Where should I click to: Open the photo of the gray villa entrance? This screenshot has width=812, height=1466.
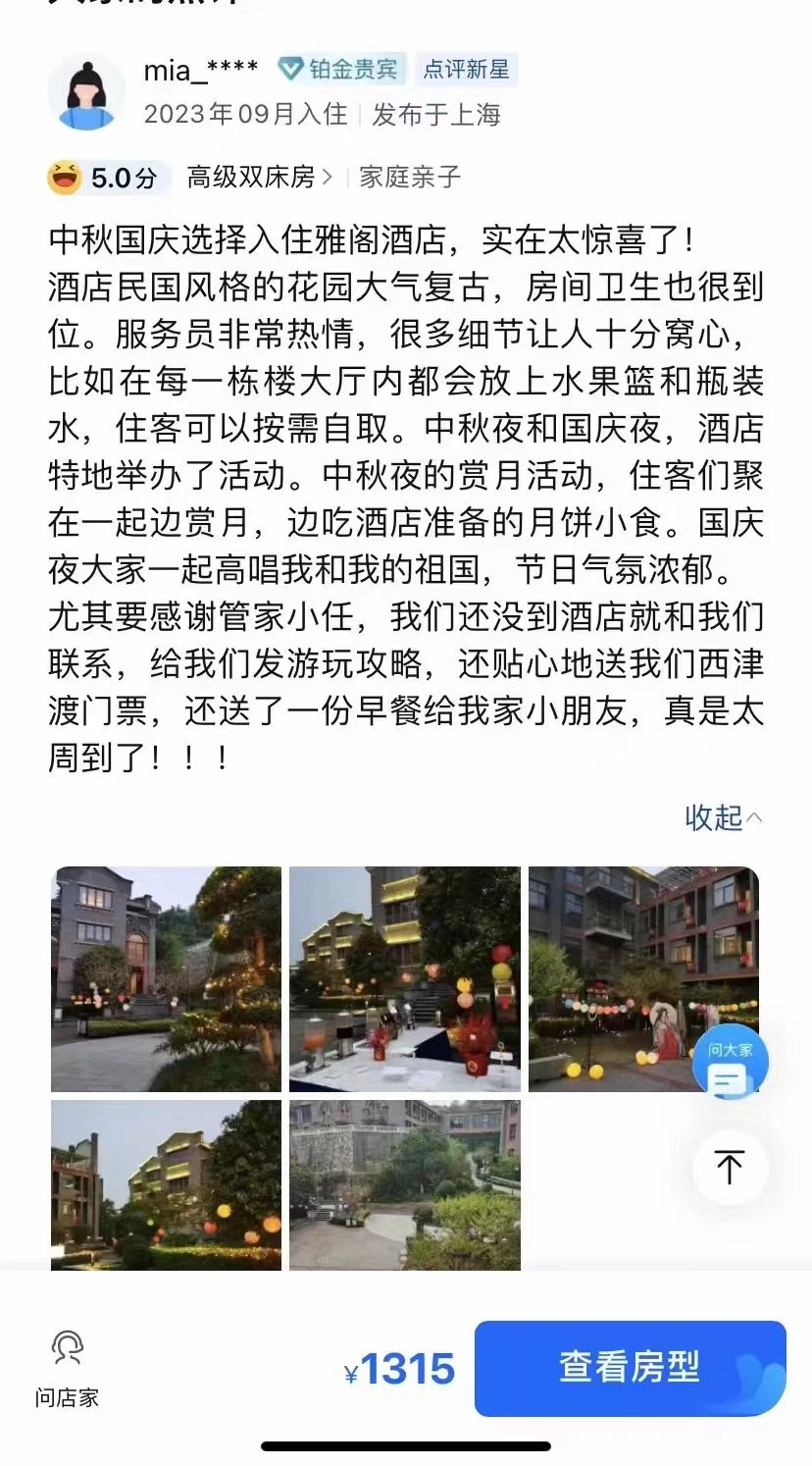click(x=166, y=978)
